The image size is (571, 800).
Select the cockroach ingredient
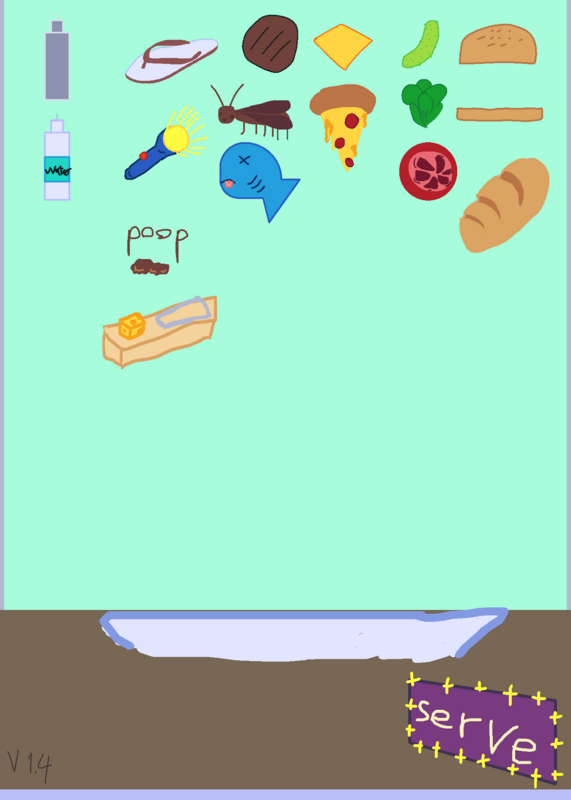[x=252, y=112]
